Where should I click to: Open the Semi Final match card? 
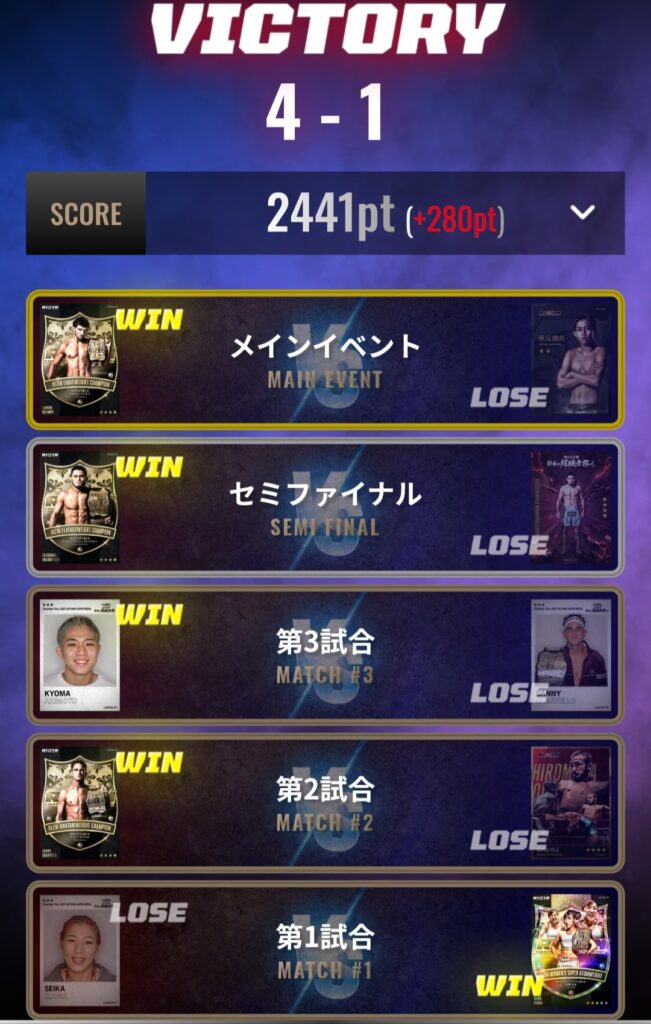(x=325, y=508)
